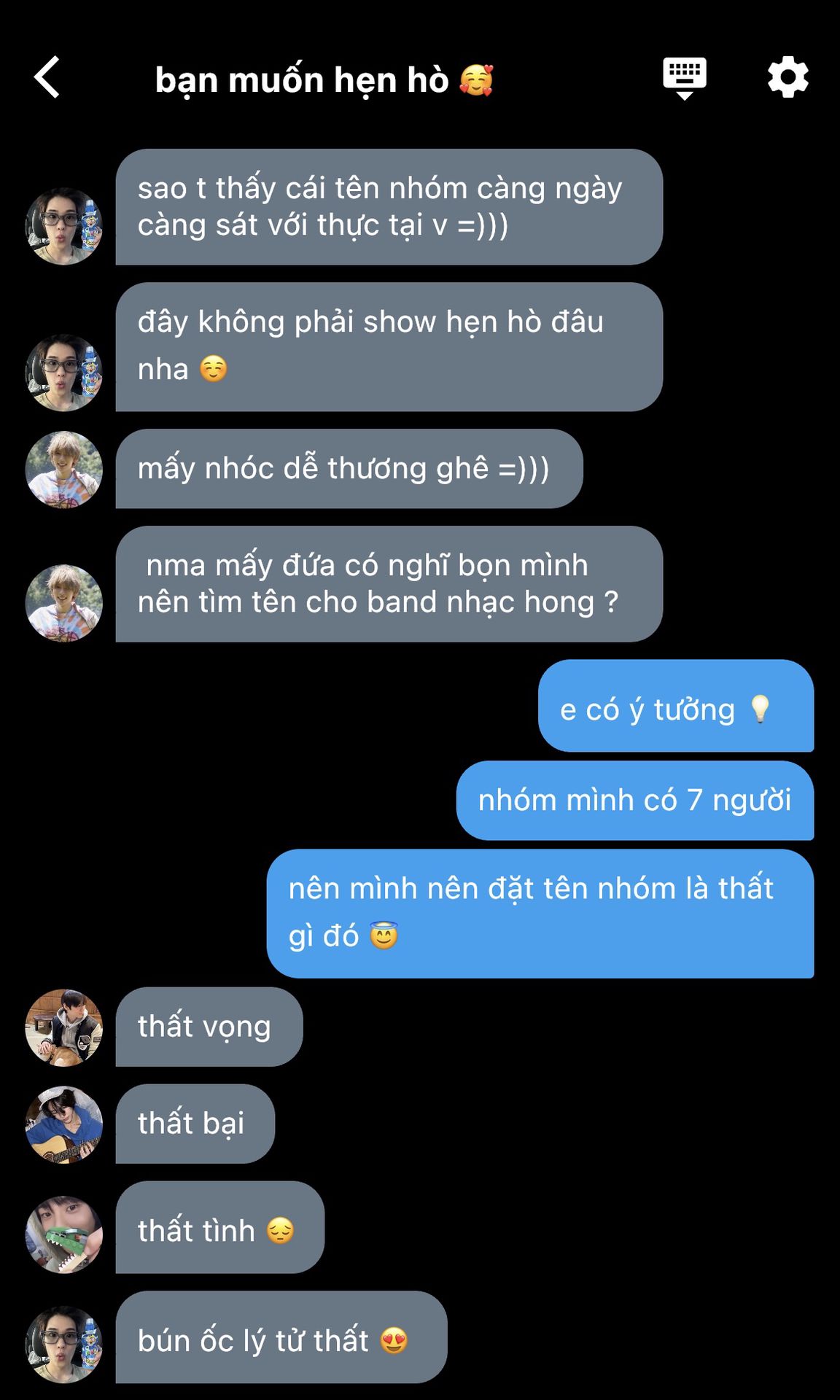
Task: Tap the avatar next to 'thất vọng'
Action: [x=64, y=1027]
